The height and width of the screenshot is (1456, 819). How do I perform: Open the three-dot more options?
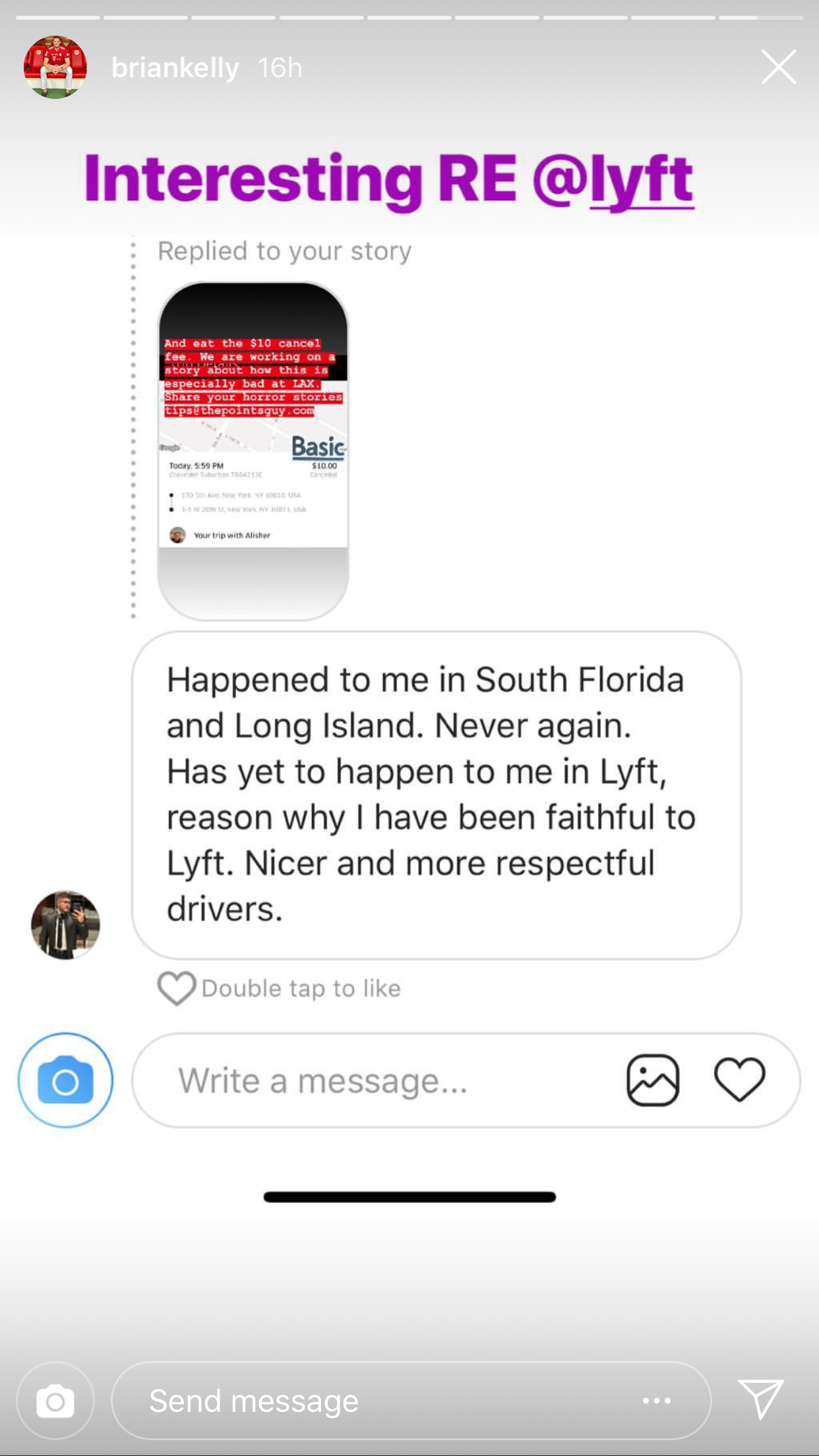tap(657, 1401)
